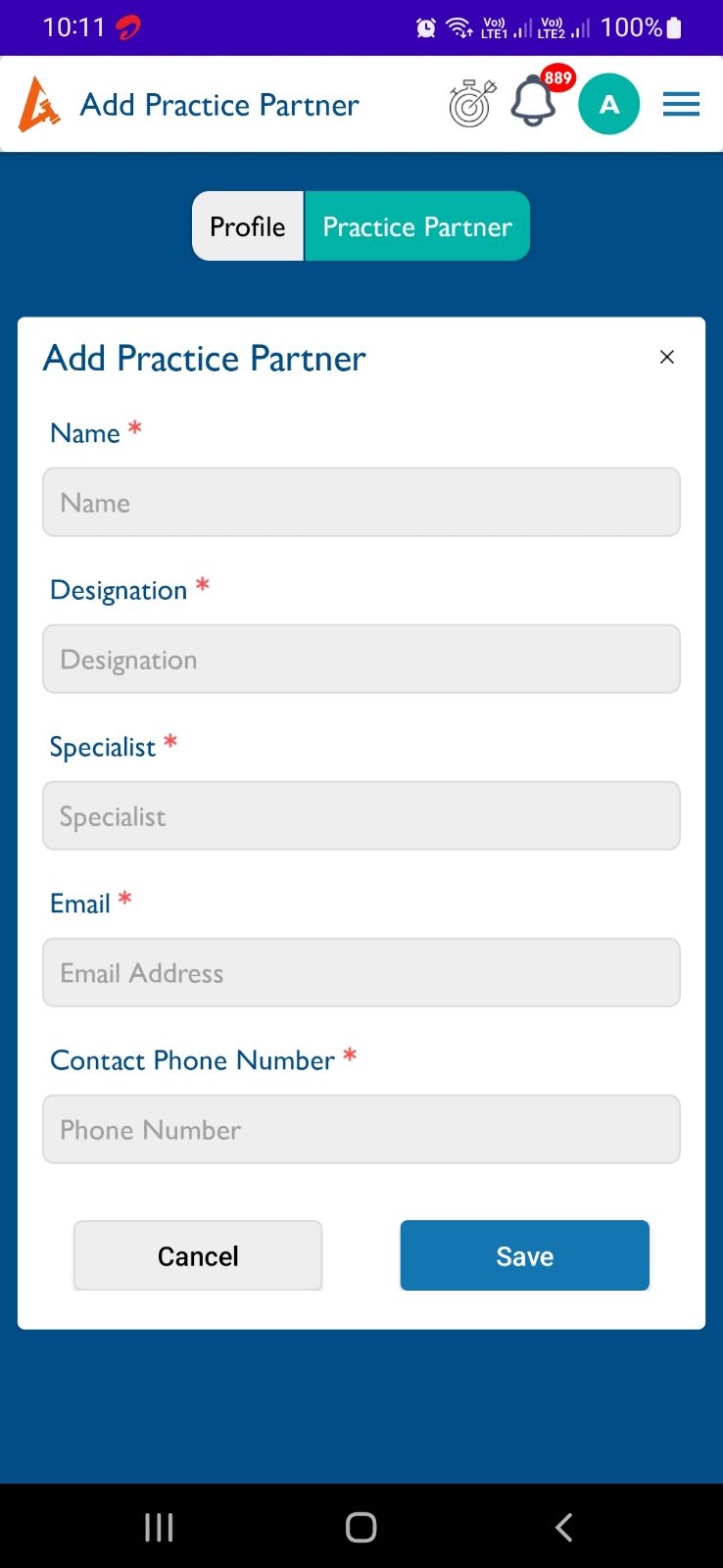The width and height of the screenshot is (723, 1568).
Task: Select the Specialist text field
Action: [361, 816]
